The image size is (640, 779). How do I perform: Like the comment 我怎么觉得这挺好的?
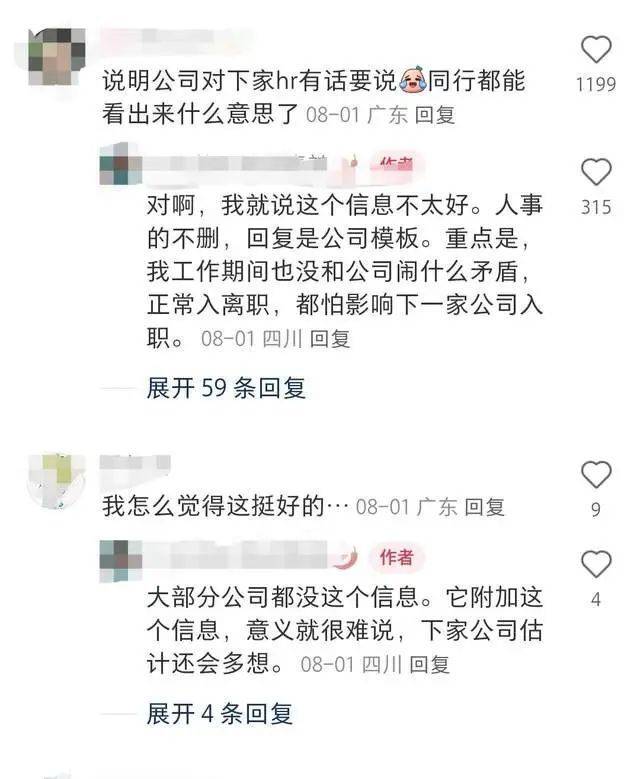click(x=596, y=475)
